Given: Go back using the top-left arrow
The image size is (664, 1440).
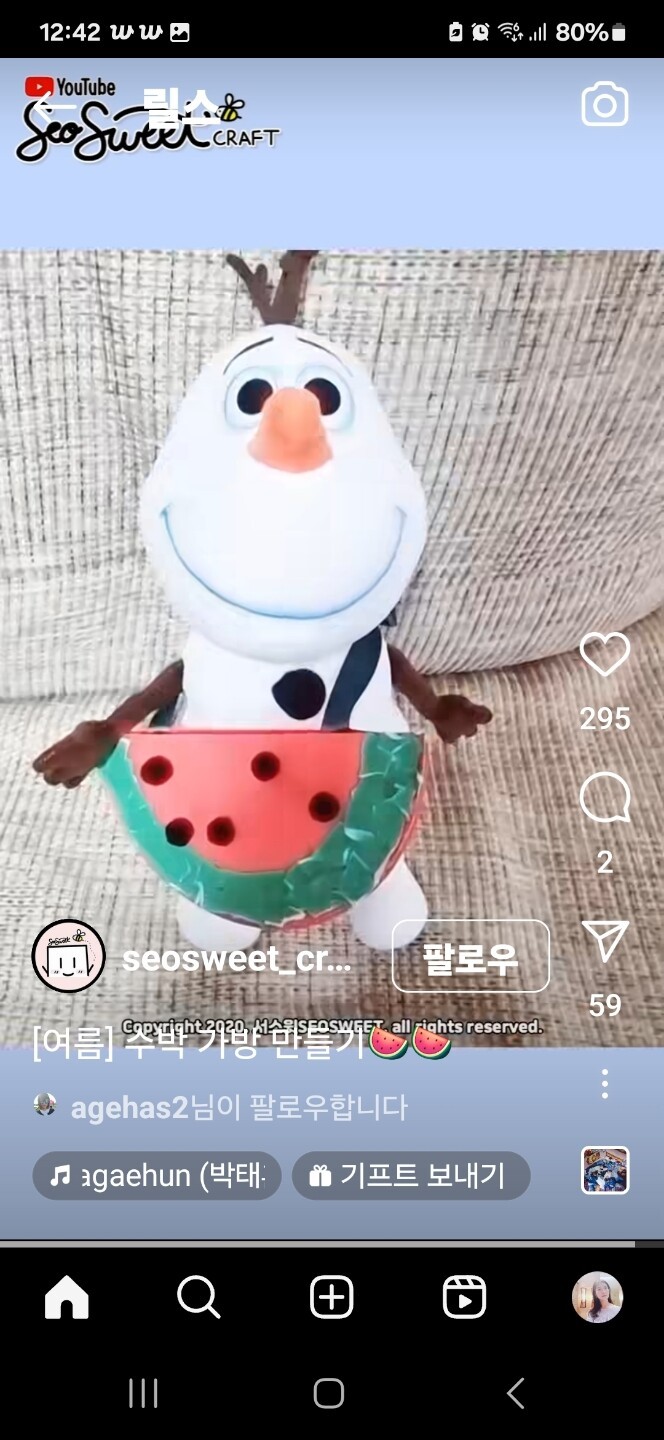Looking at the screenshot, I should coord(50,105).
